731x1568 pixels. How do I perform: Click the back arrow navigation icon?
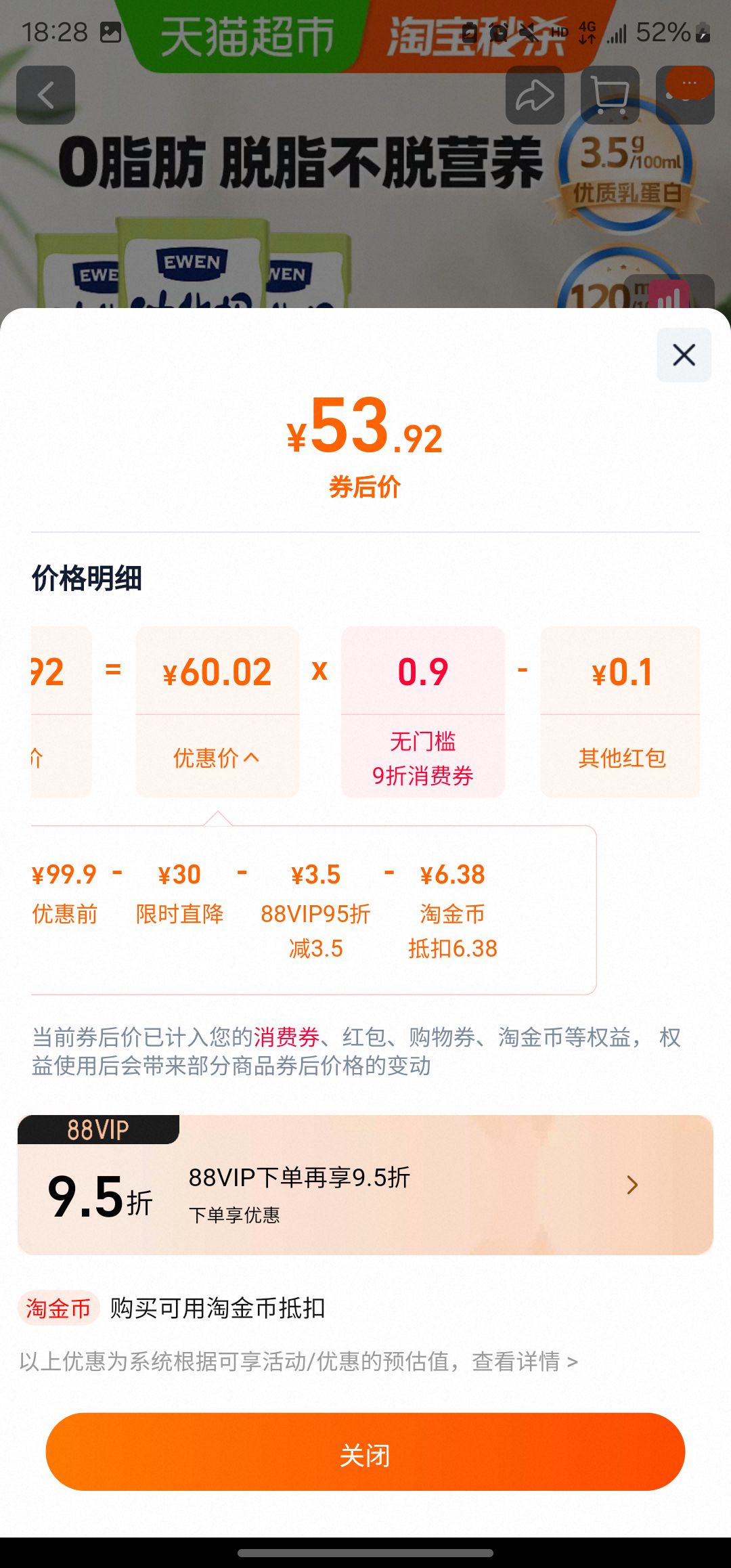(46, 93)
